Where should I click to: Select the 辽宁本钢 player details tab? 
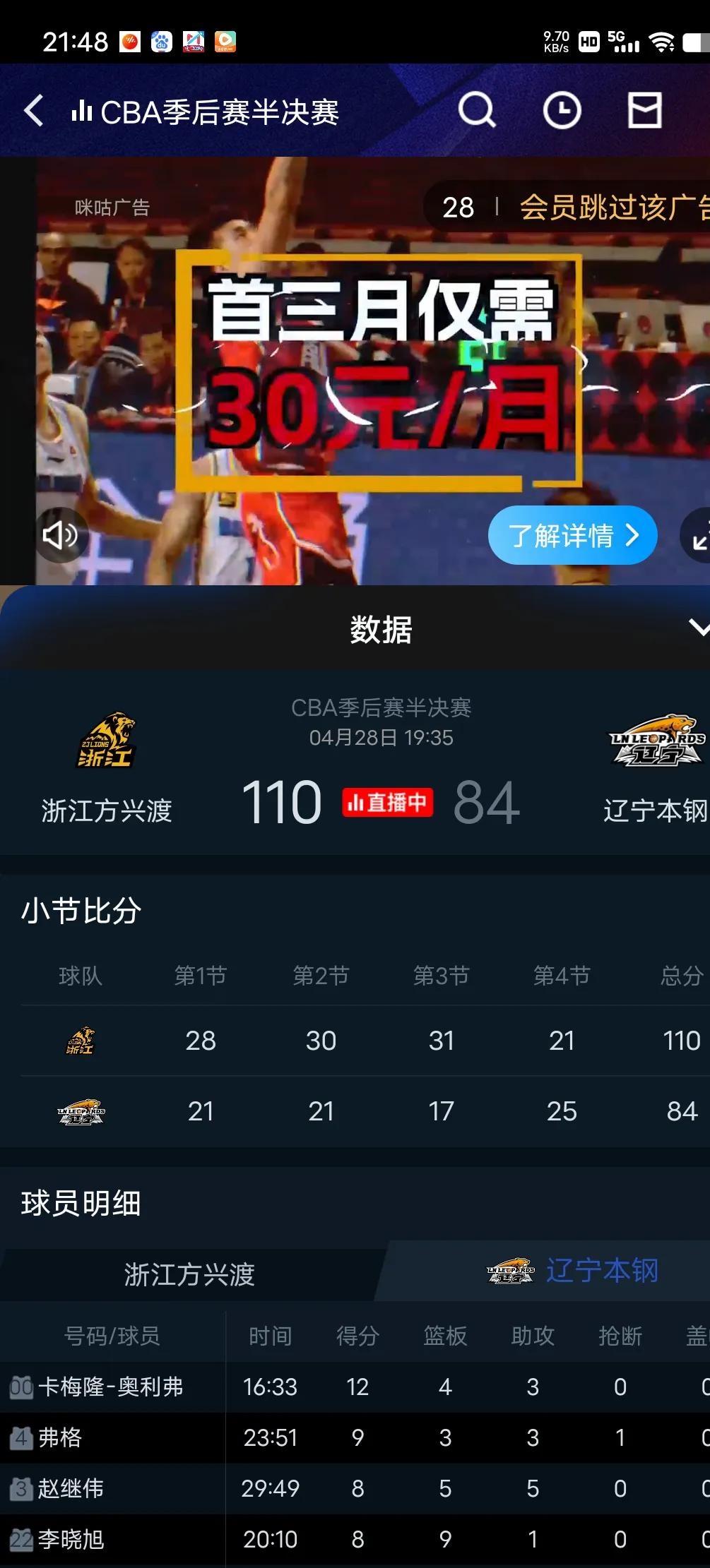coord(574,1271)
